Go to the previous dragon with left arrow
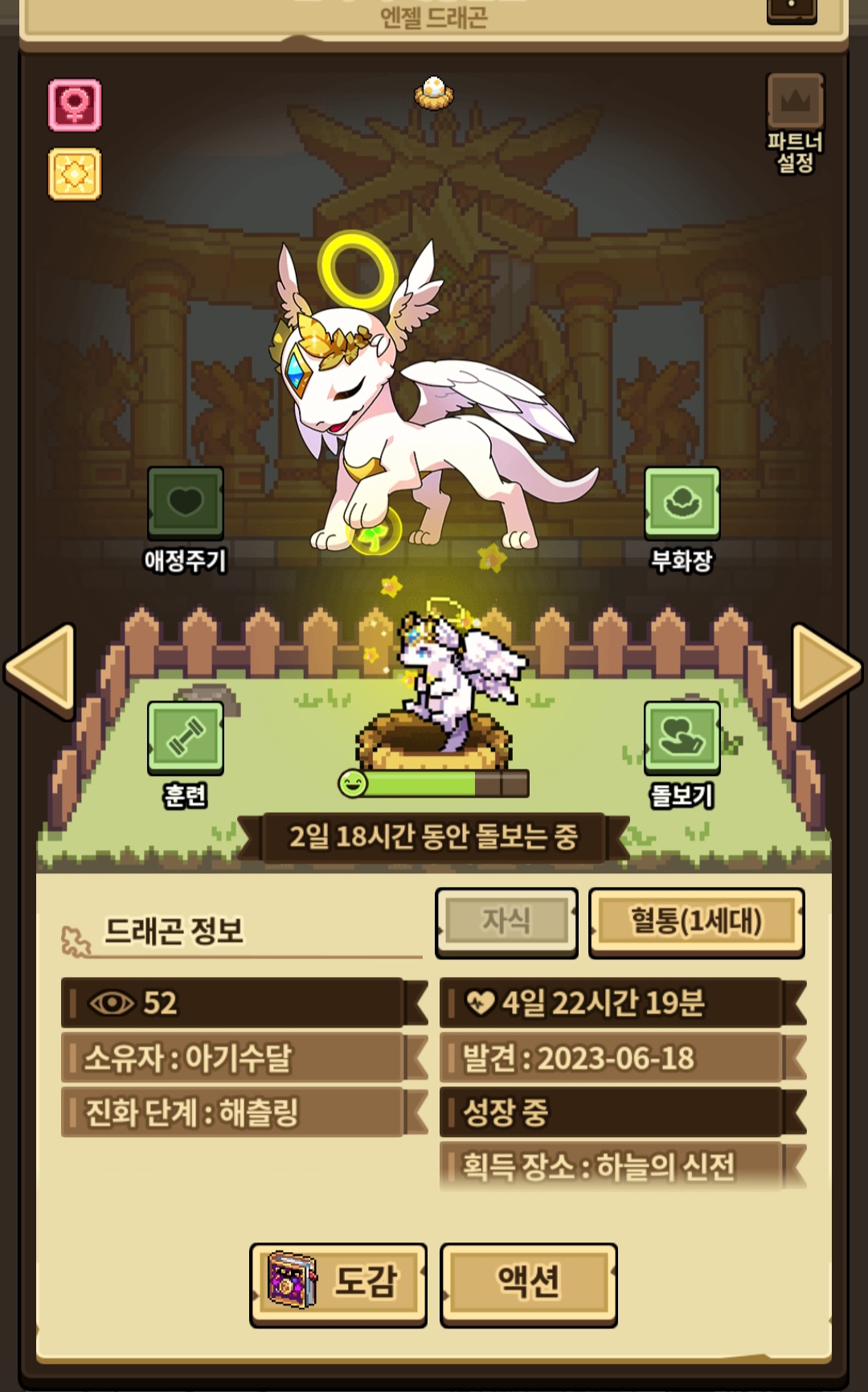Image resolution: width=868 pixels, height=1392 pixels. (x=40, y=670)
